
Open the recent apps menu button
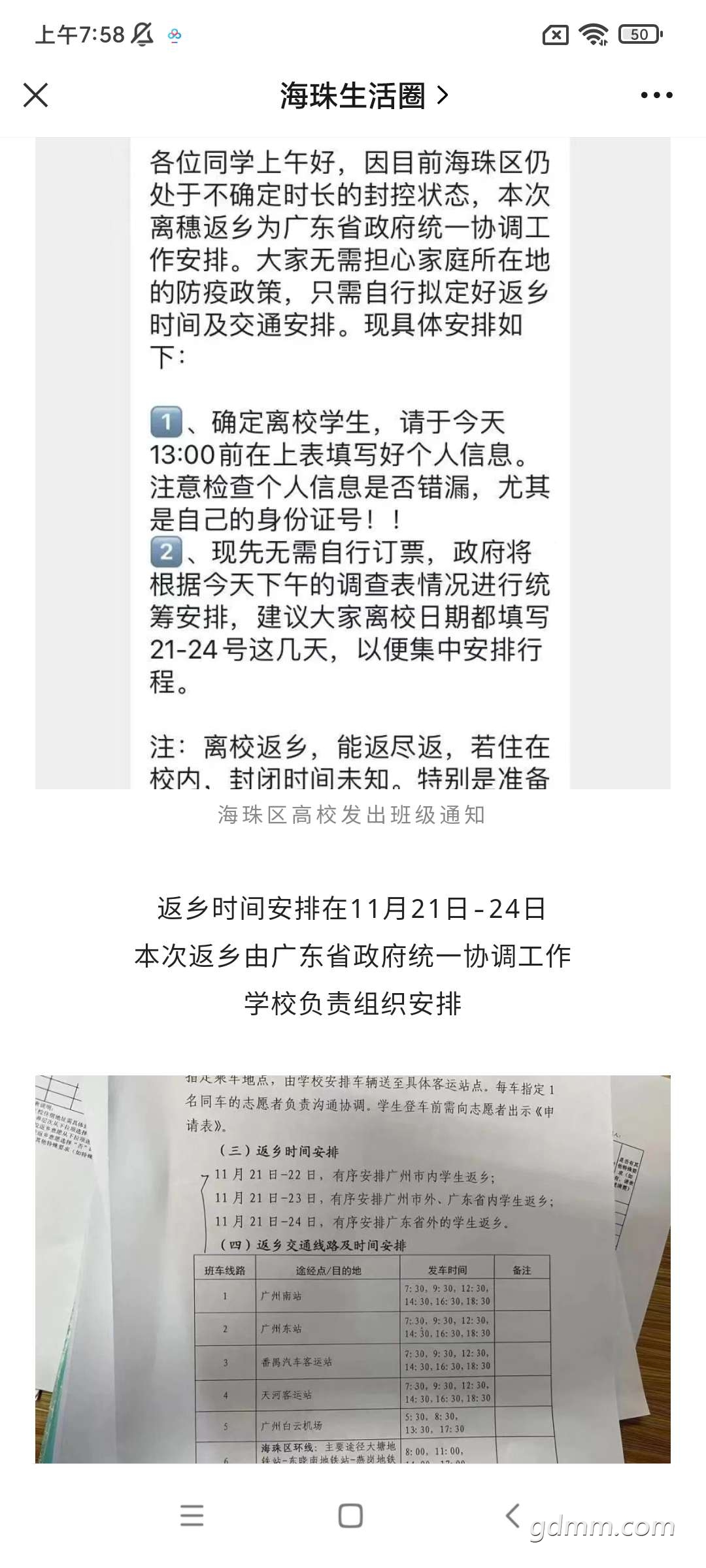pyautogui.click(x=192, y=1515)
